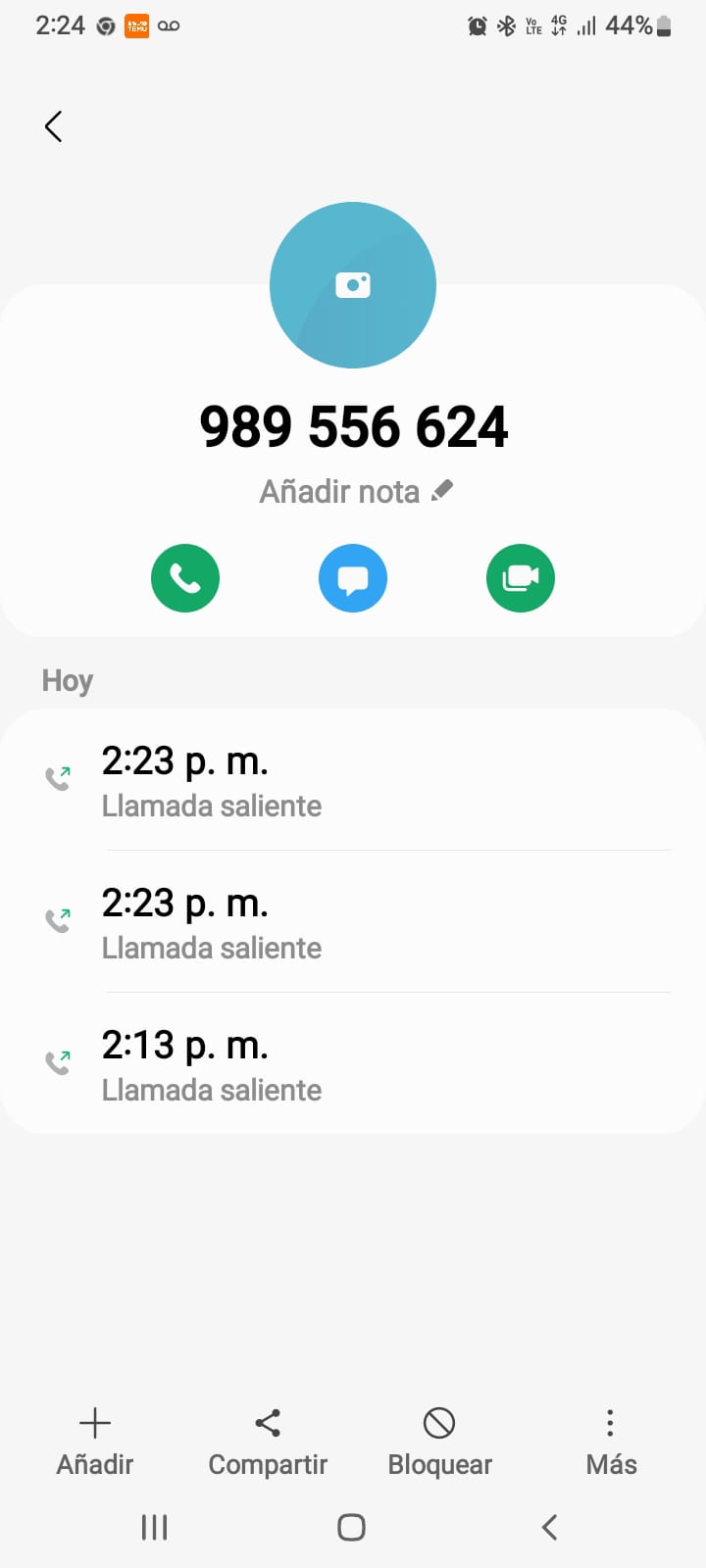Image resolution: width=706 pixels, height=1568 pixels.
Task: Share this number with Compartir
Action: click(268, 1442)
